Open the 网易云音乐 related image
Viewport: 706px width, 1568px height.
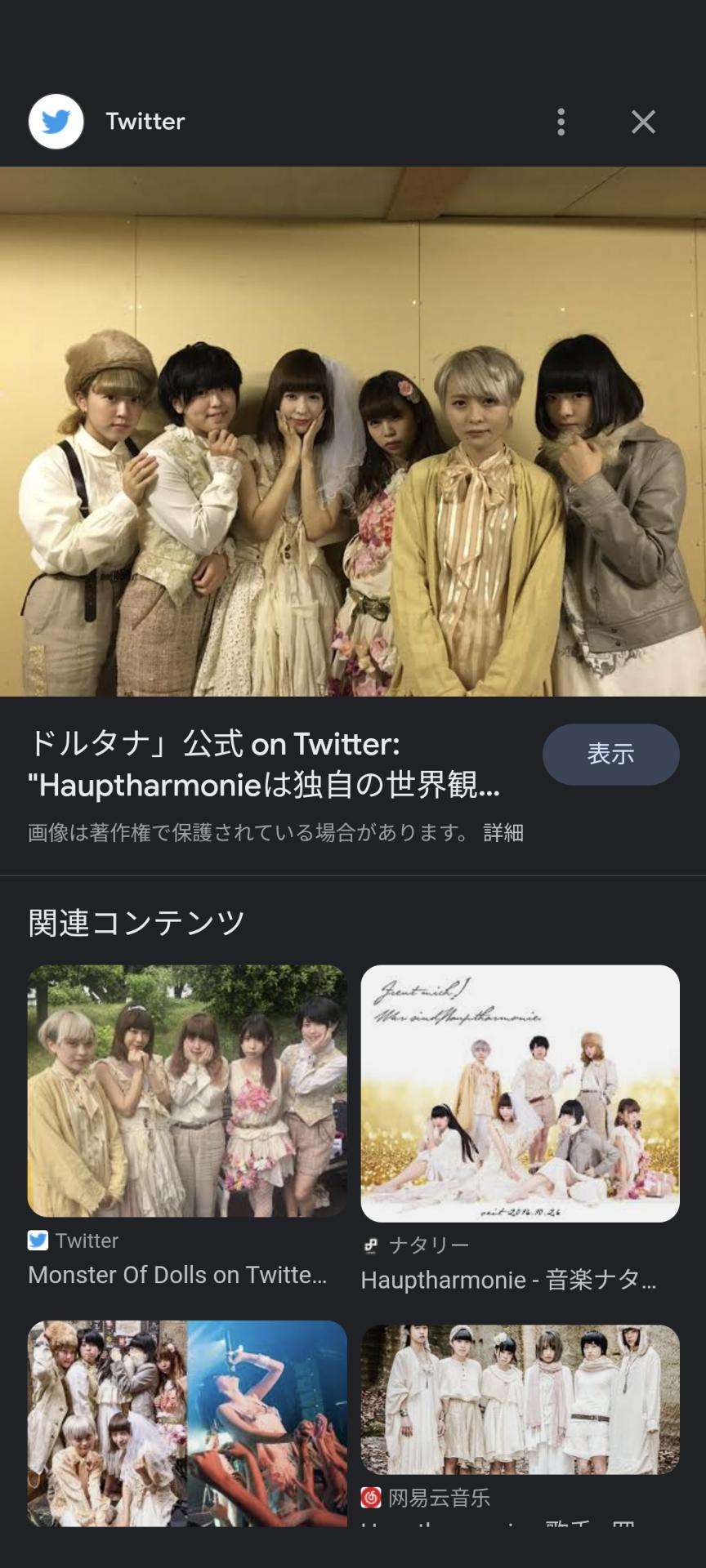point(520,1399)
